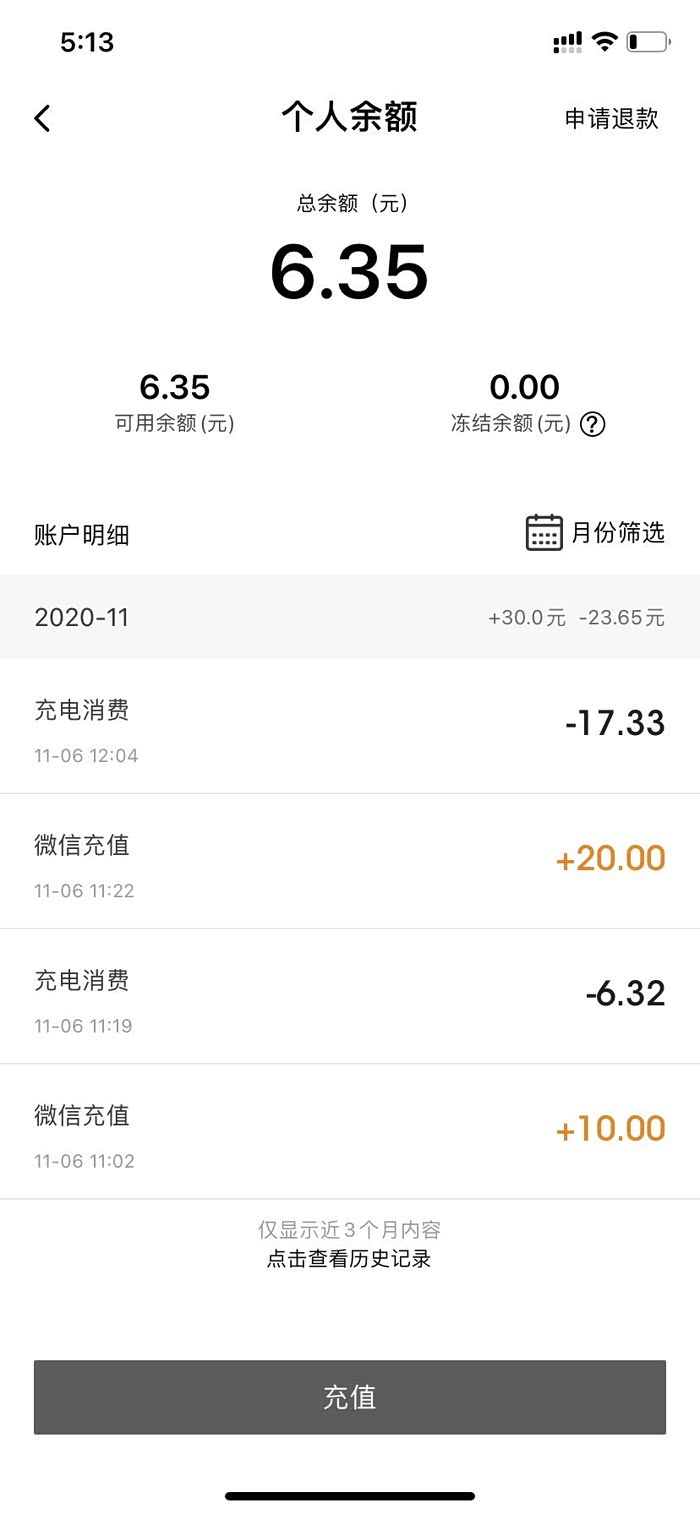Open the 月份筛选 month filter

coord(595,533)
